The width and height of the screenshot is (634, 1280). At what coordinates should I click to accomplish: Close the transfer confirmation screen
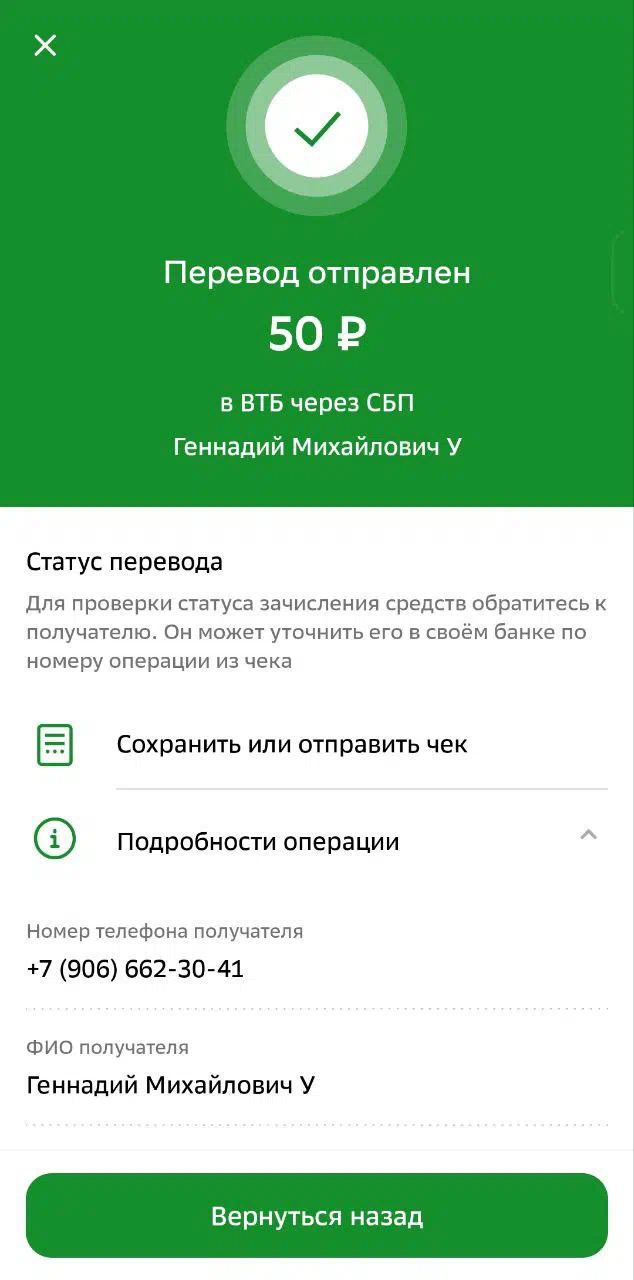(45, 45)
